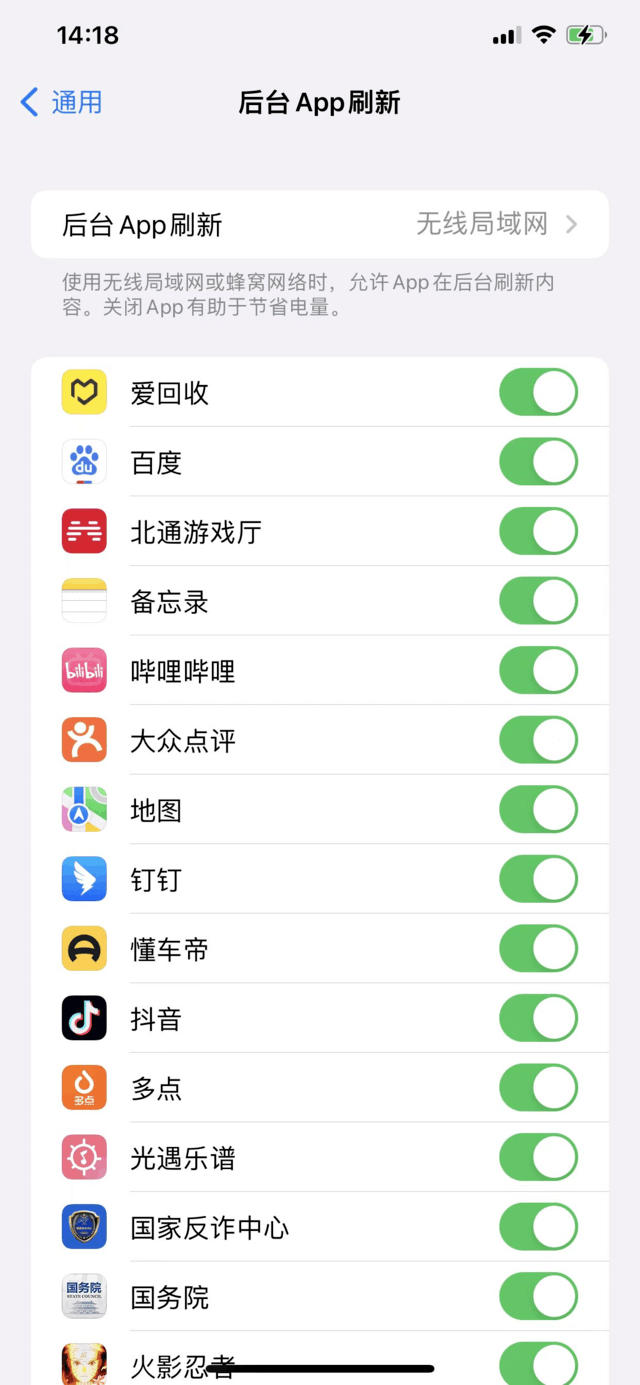Turn off 百度 background refresh

click(538, 462)
